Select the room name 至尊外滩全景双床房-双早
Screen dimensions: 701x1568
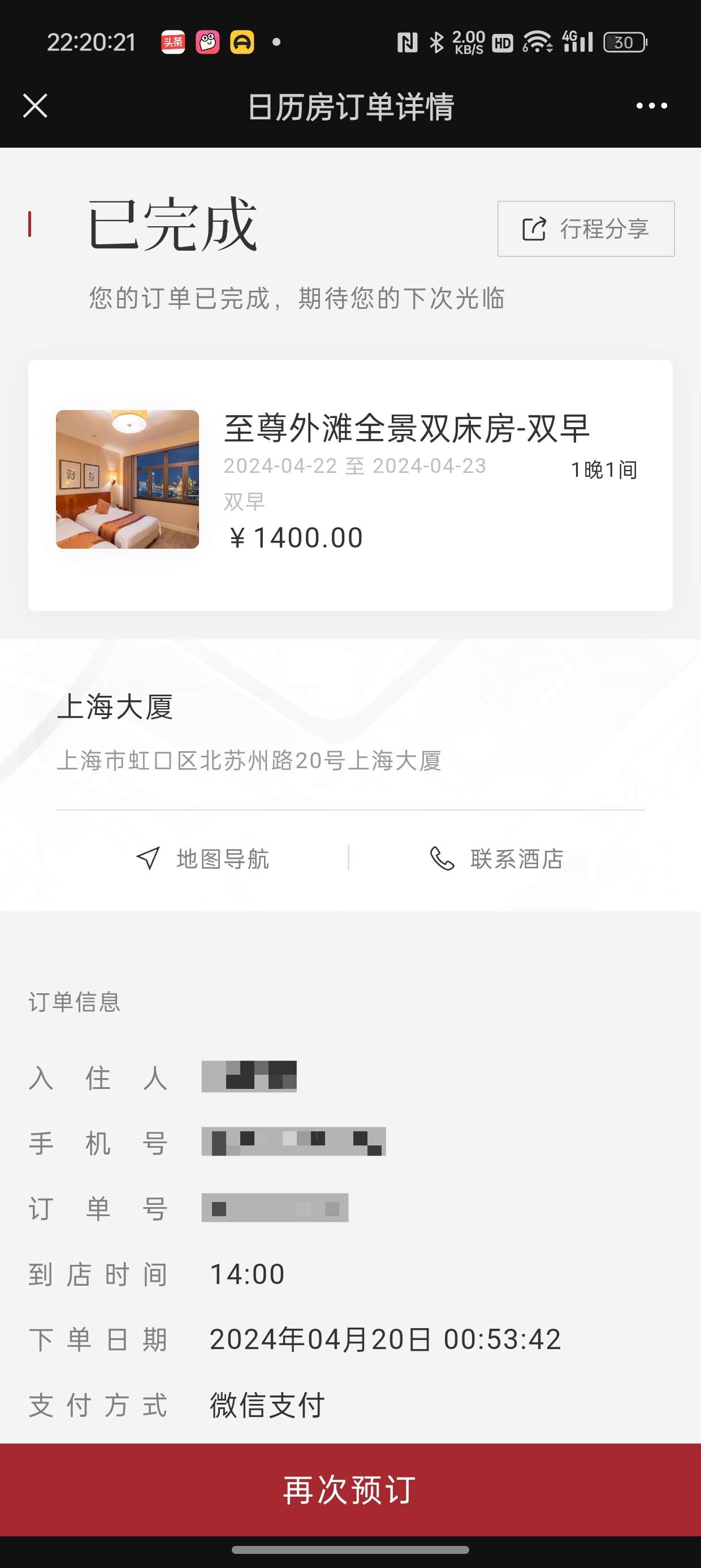coord(408,428)
